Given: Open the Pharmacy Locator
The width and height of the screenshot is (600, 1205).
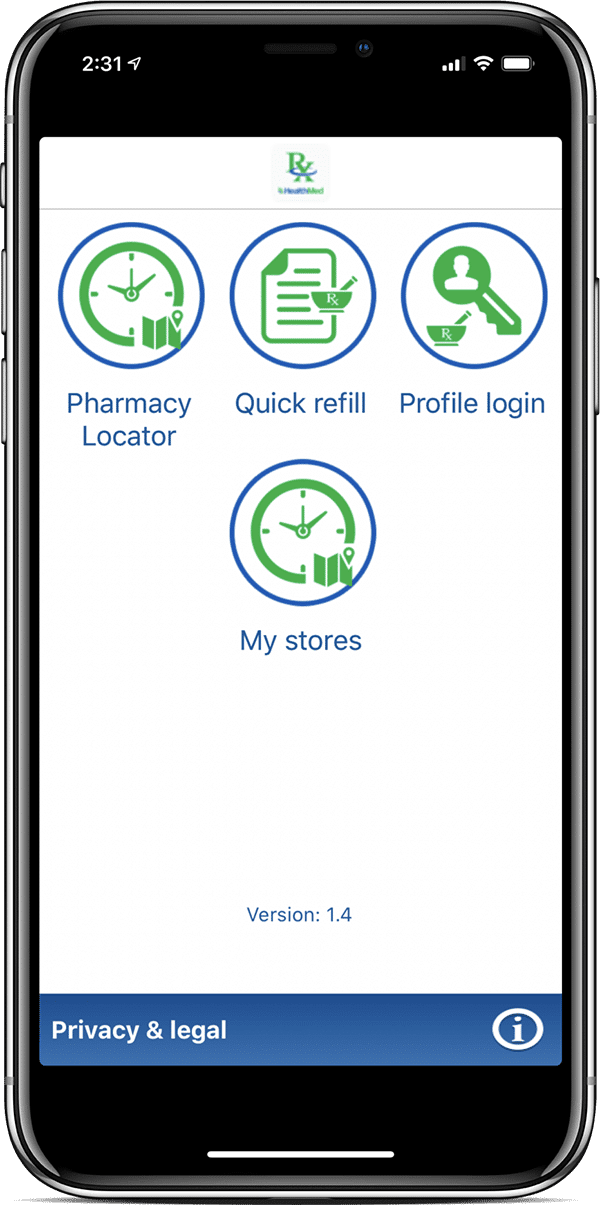Looking at the screenshot, I should (130, 296).
